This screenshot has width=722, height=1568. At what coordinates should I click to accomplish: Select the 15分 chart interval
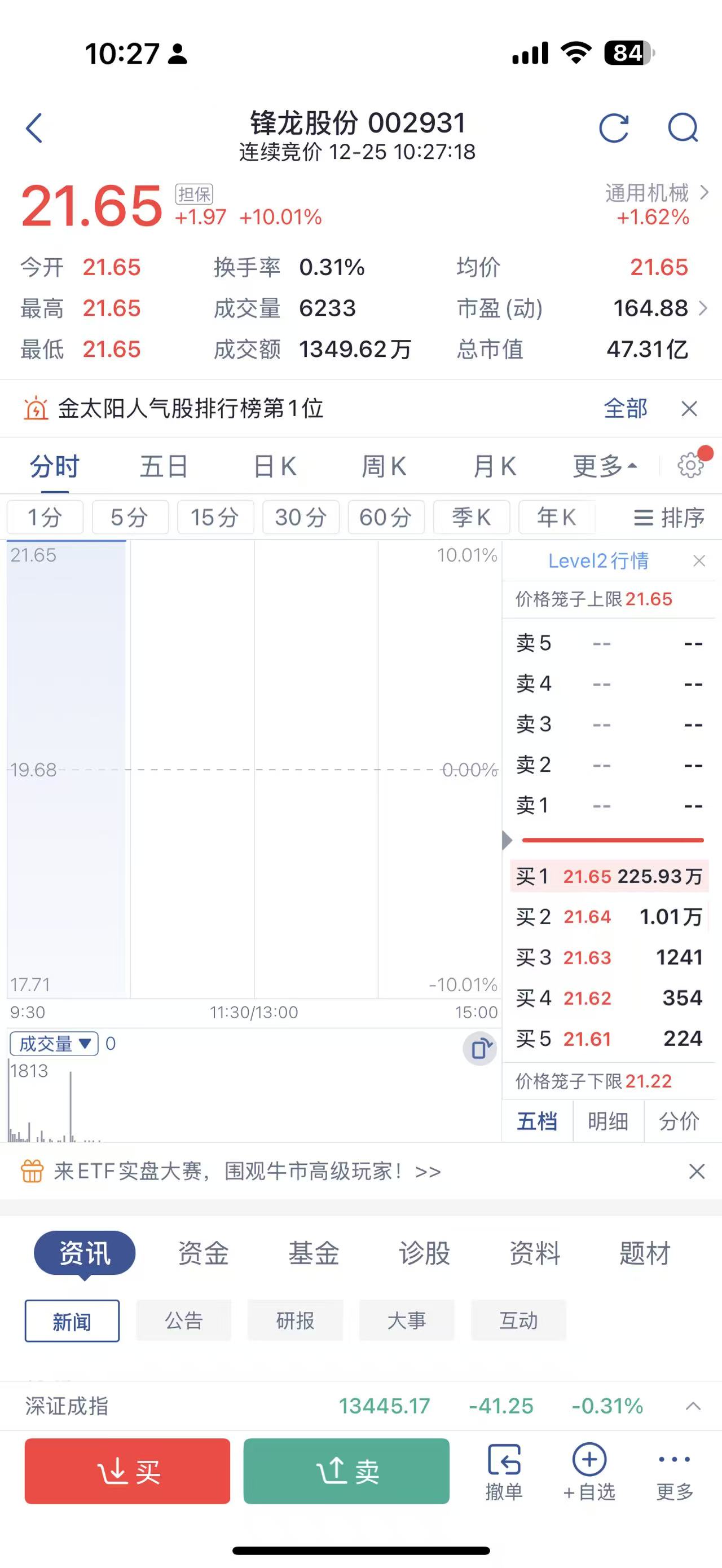point(215,518)
